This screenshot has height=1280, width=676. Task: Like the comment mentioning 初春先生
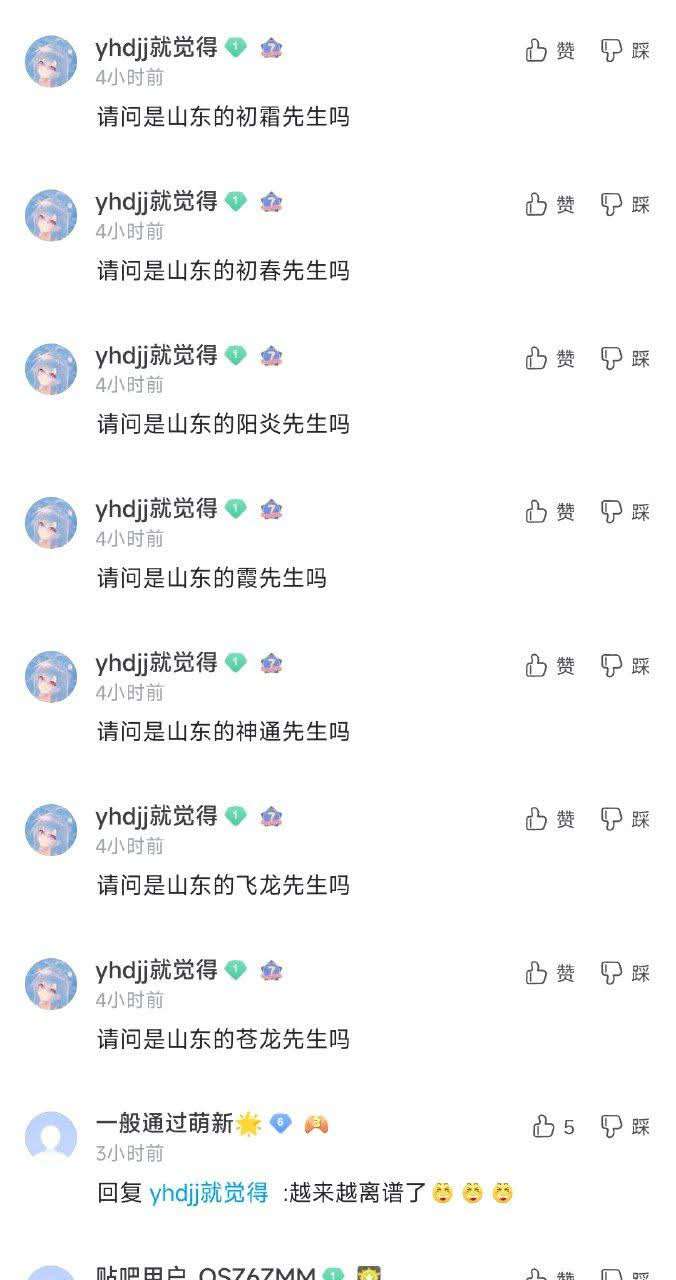[x=550, y=205]
